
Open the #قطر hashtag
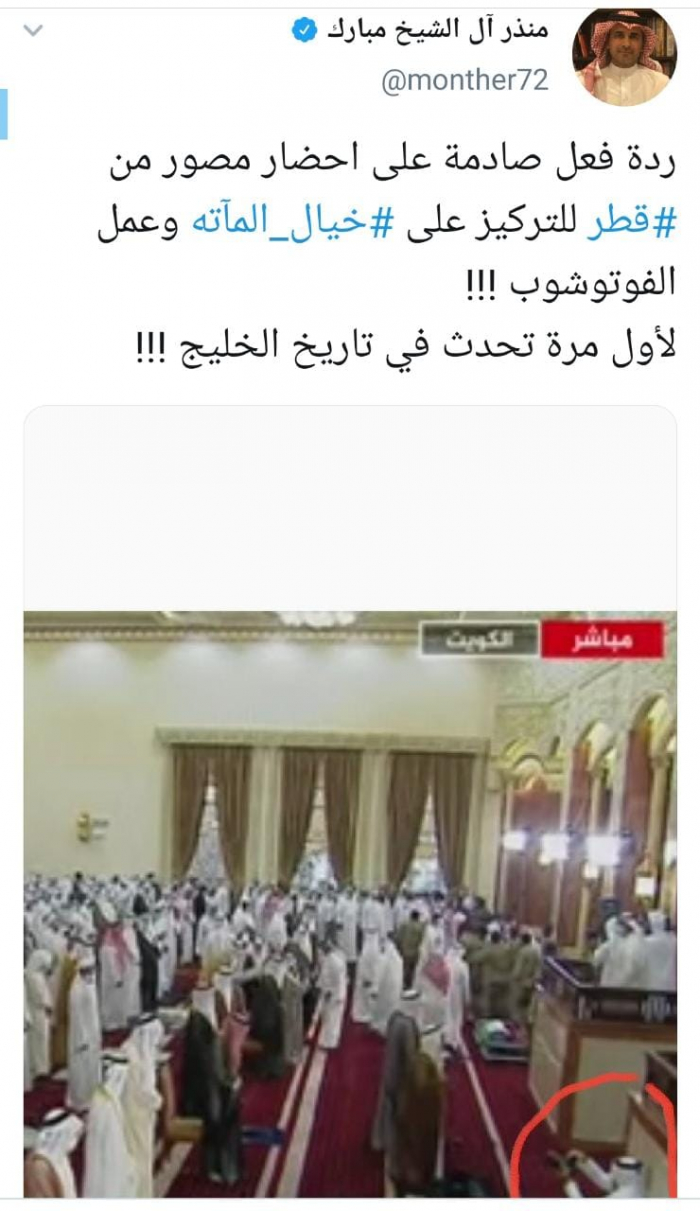[647, 227]
